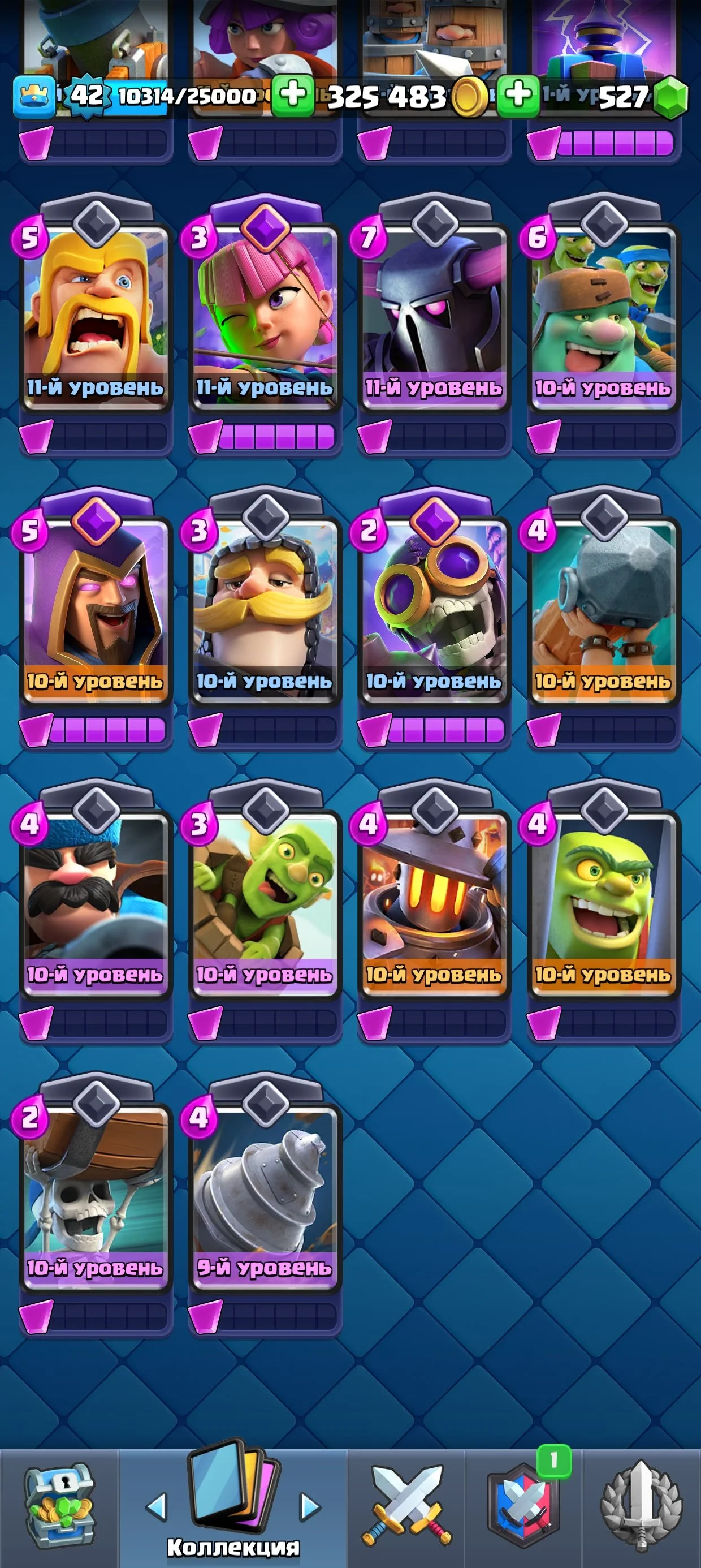Viewport: 701px width, 1568px height.
Task: Switch to the battle crossed swords tab
Action: pyautogui.click(x=407, y=1507)
